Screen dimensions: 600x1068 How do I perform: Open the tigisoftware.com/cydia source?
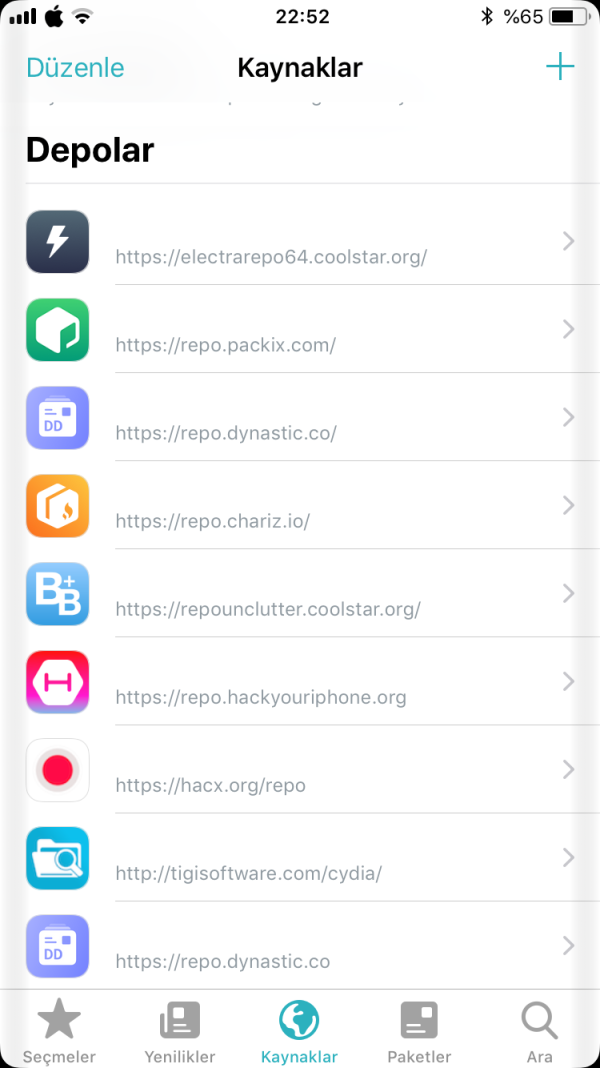pos(300,858)
